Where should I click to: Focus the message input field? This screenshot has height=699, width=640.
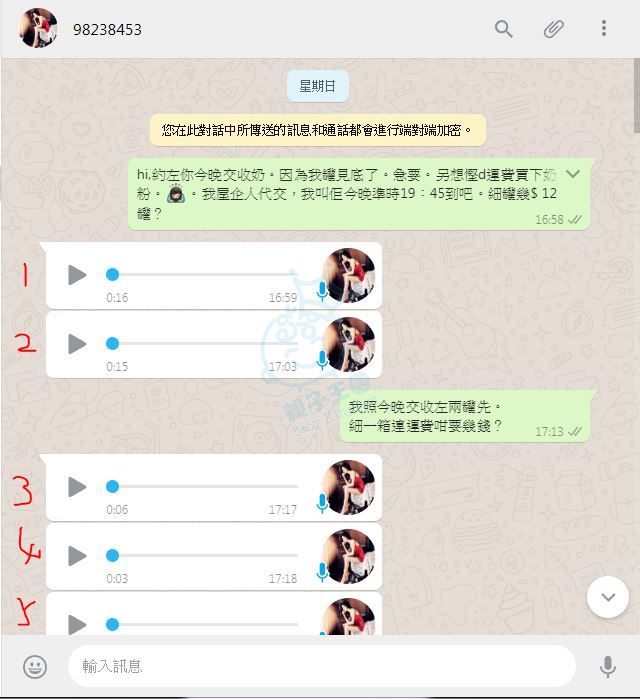[320, 666]
